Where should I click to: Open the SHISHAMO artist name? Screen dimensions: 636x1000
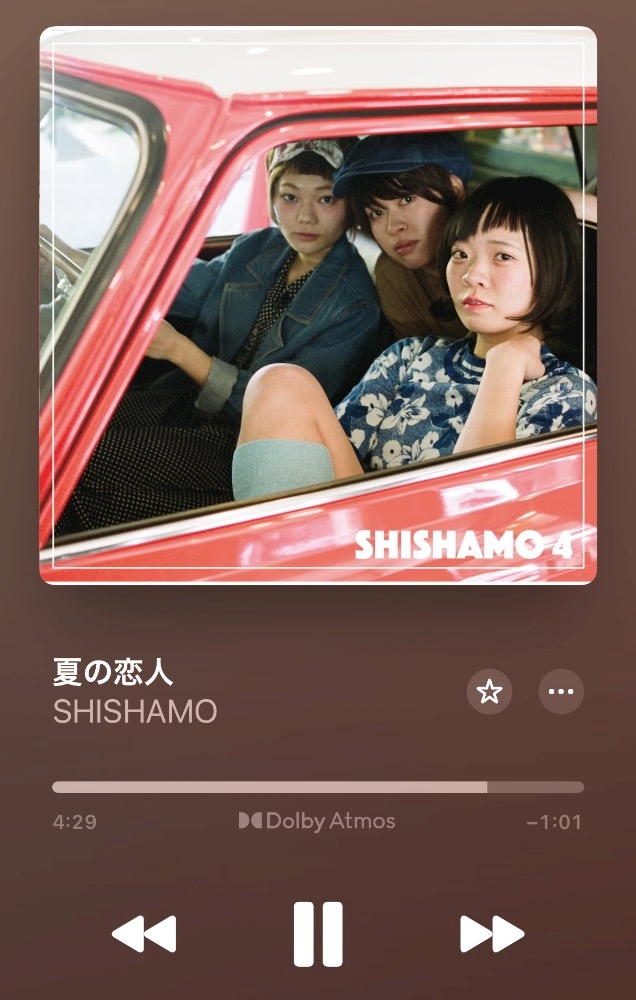[x=135, y=712]
